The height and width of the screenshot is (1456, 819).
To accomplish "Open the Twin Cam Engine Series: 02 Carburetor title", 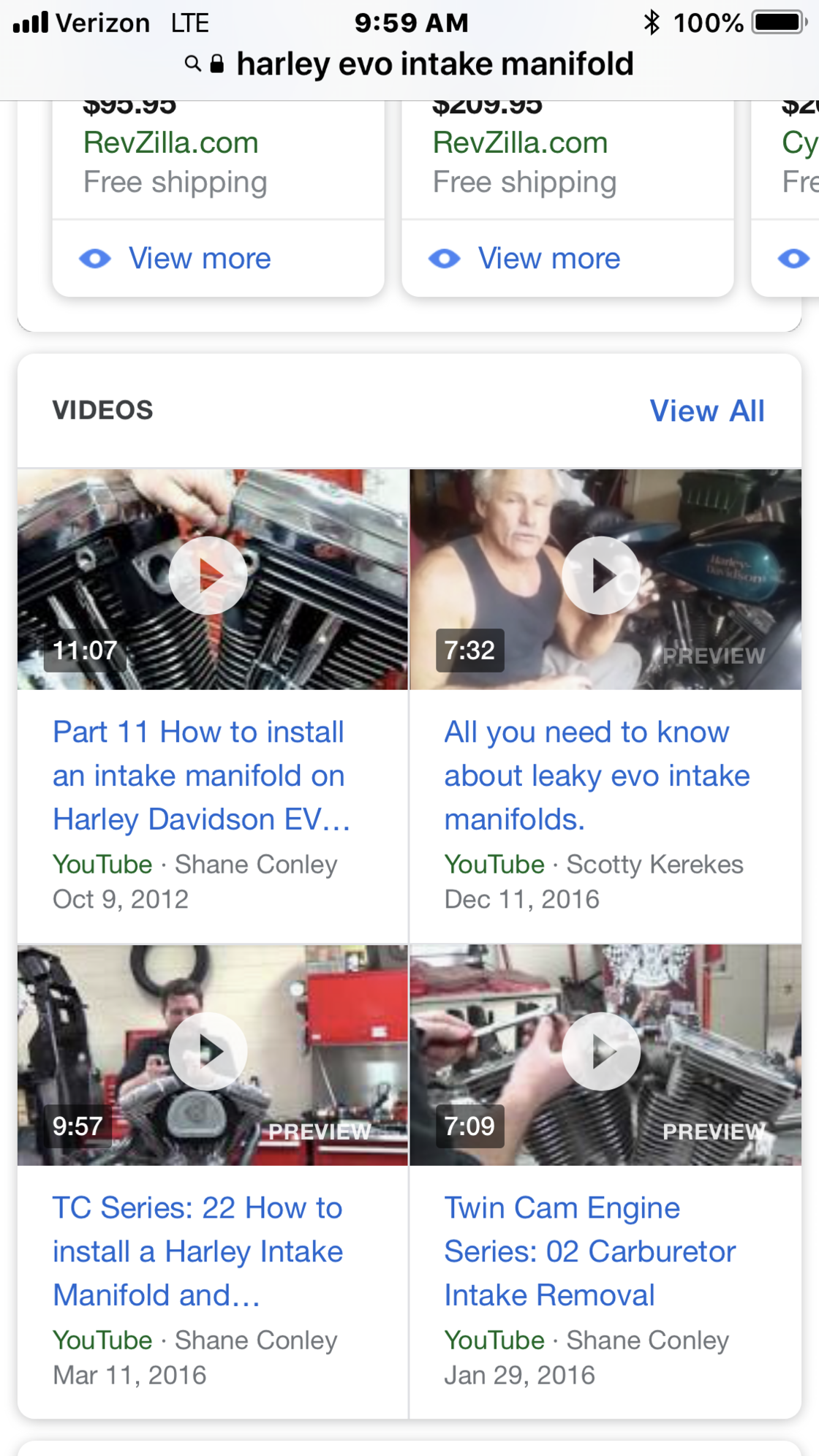I will tap(589, 1251).
